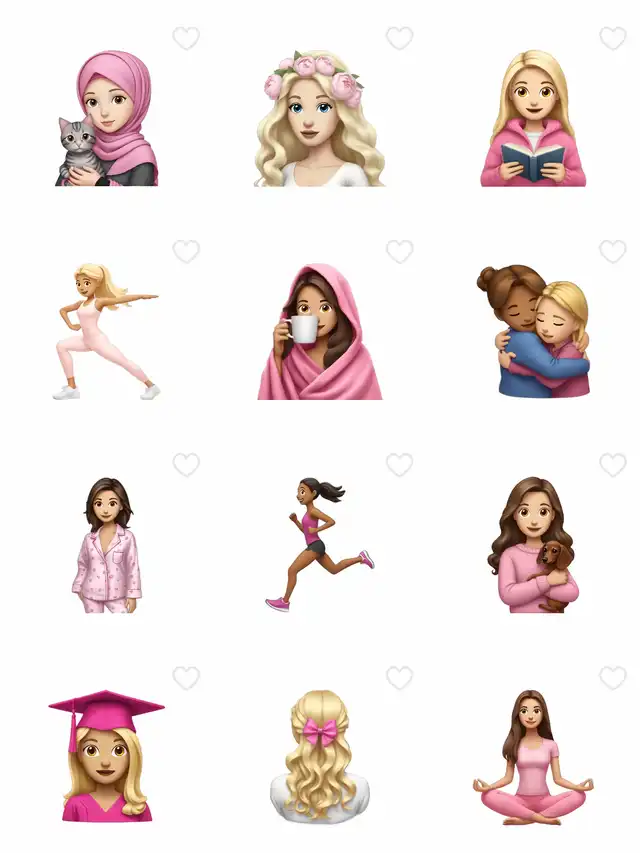The width and height of the screenshot is (640, 853).
Task: Select the girl reading a book sticker
Action: click(533, 120)
